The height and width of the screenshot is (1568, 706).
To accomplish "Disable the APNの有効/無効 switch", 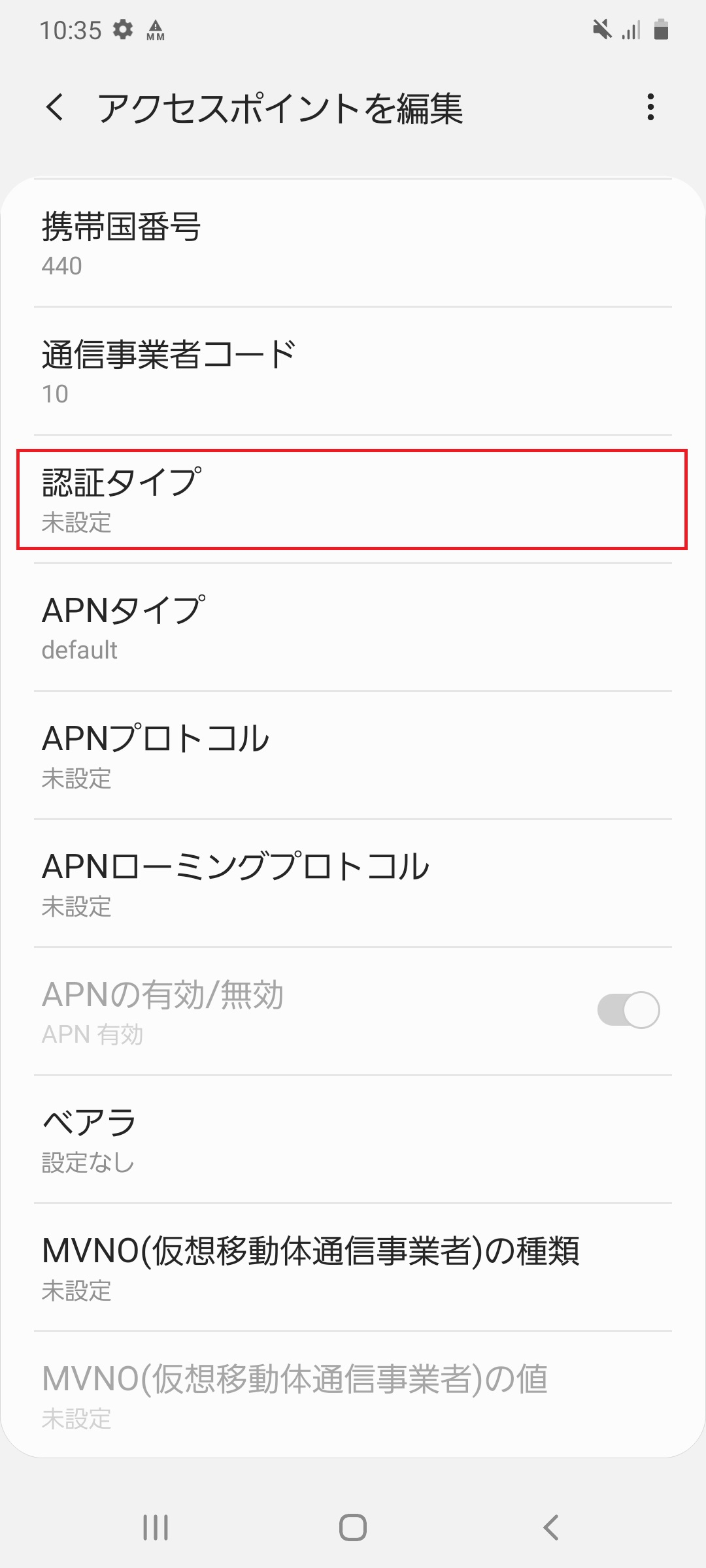I will (628, 1009).
